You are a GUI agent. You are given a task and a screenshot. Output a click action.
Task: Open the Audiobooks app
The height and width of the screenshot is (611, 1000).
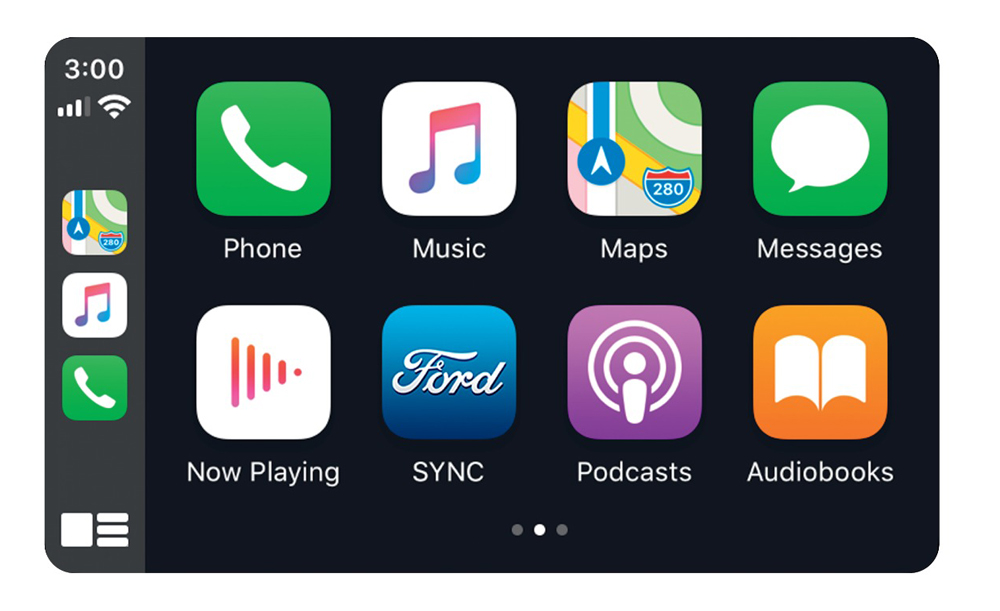[x=820, y=372]
